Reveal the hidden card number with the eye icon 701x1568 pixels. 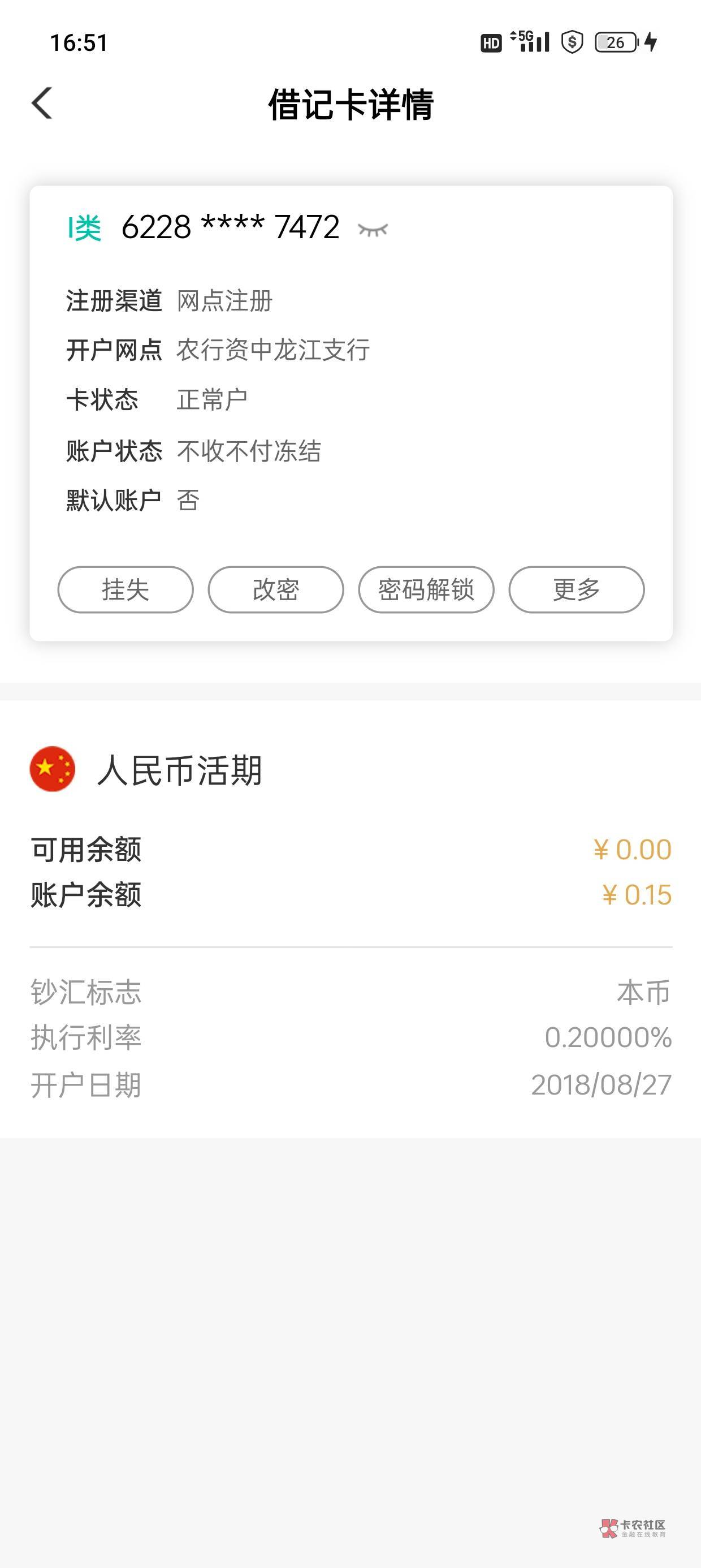tap(373, 230)
